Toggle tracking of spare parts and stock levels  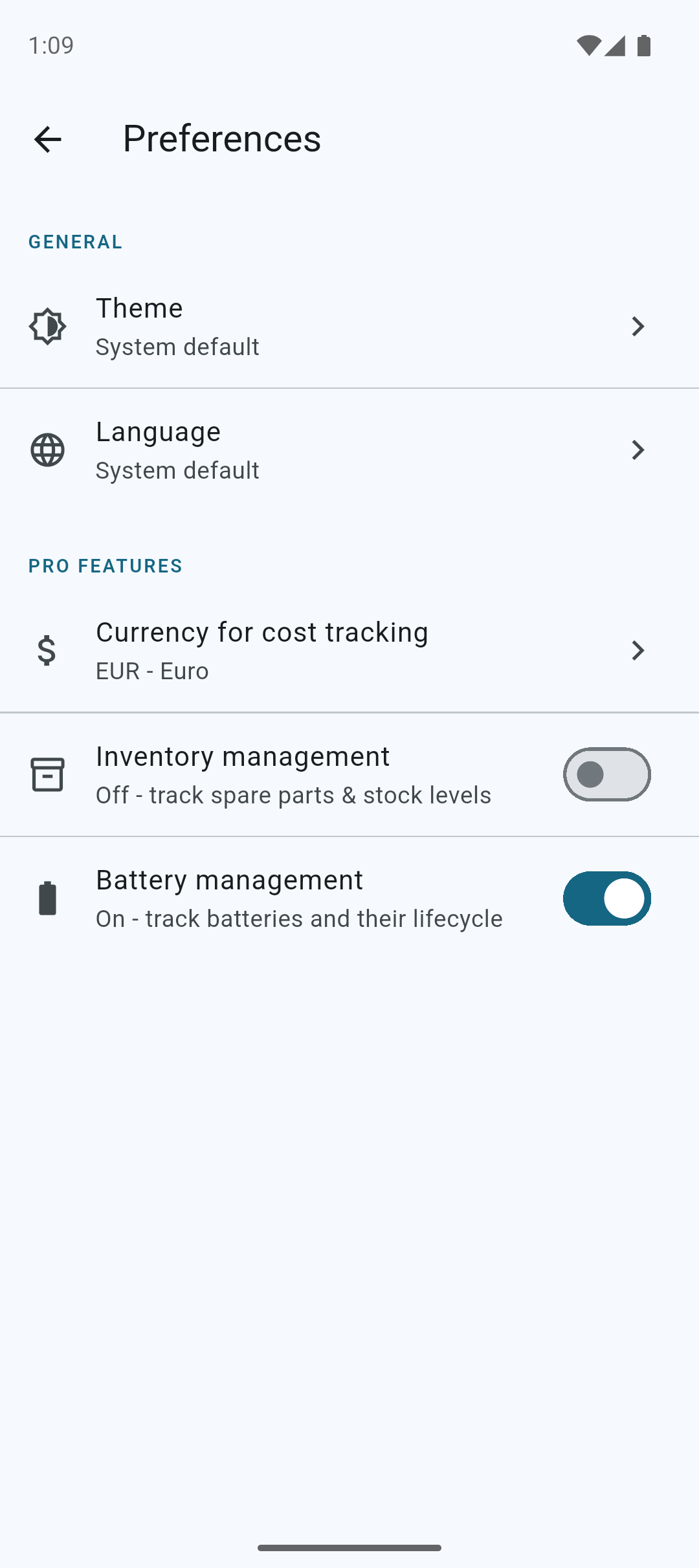[x=606, y=774]
